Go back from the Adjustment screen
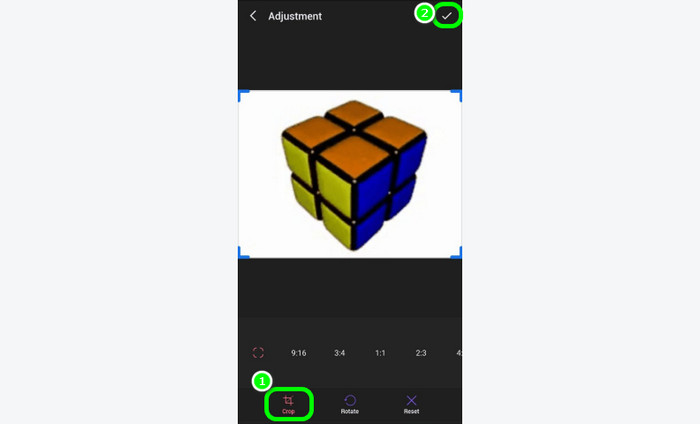The image size is (700, 424). (x=253, y=16)
